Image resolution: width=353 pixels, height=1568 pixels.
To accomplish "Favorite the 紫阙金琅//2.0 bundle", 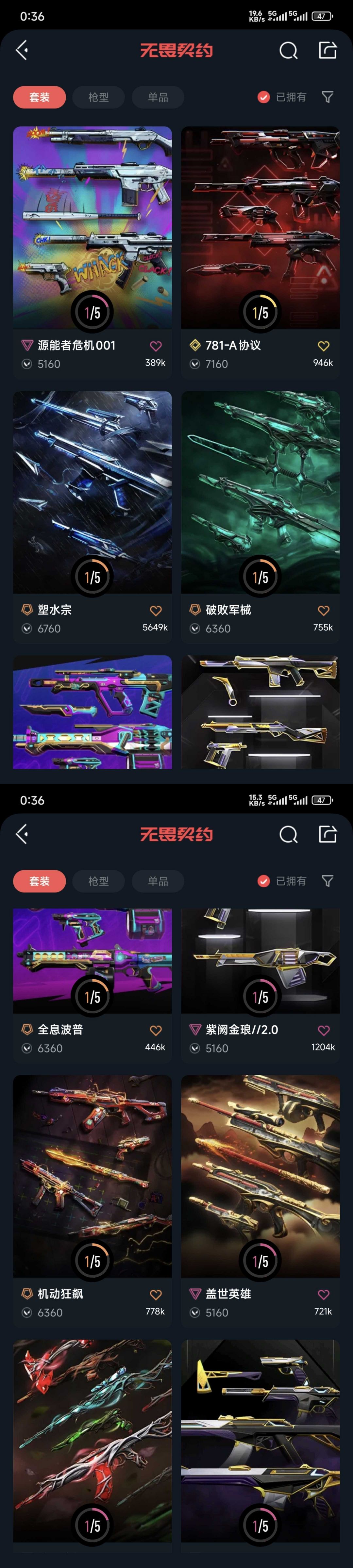I will [x=324, y=1030].
